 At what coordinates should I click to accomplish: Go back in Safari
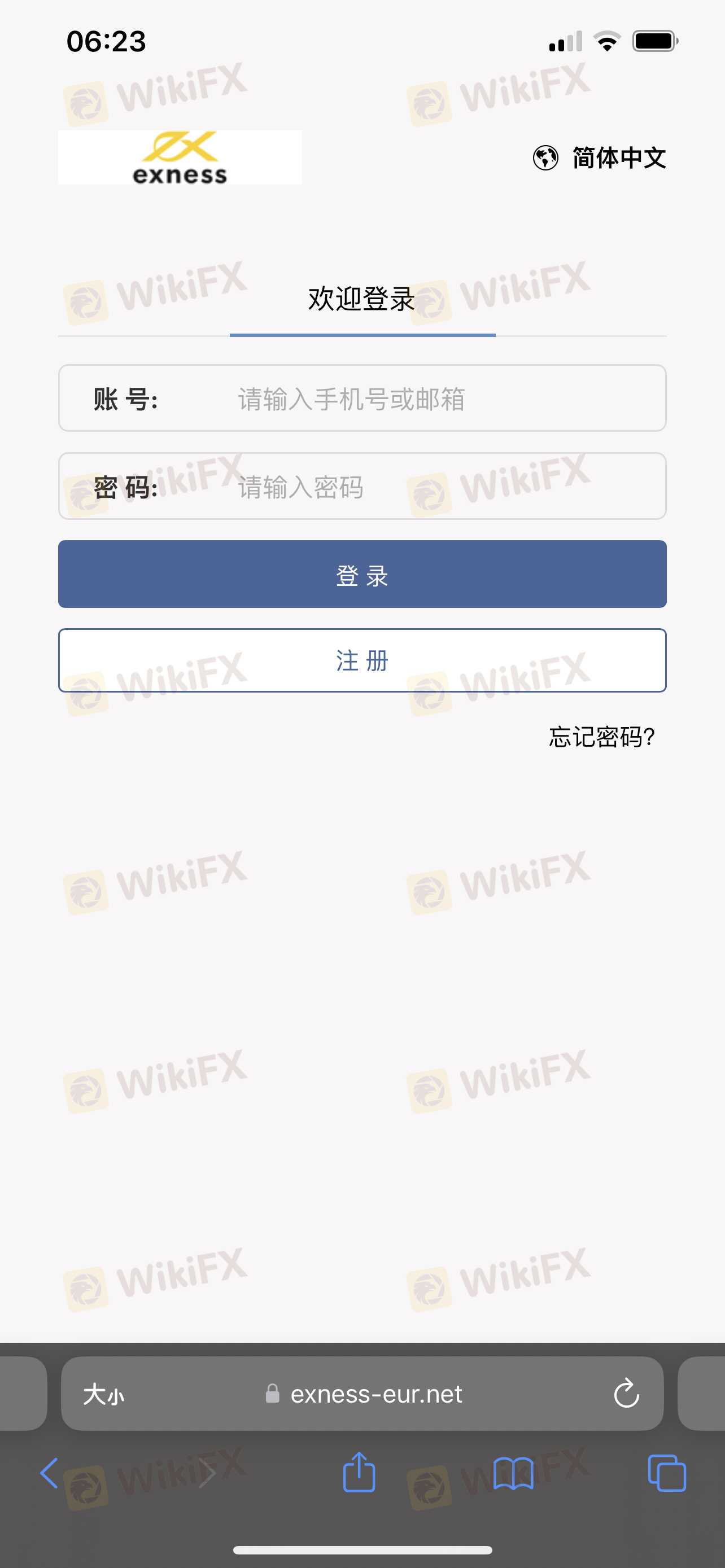pos(49,1473)
